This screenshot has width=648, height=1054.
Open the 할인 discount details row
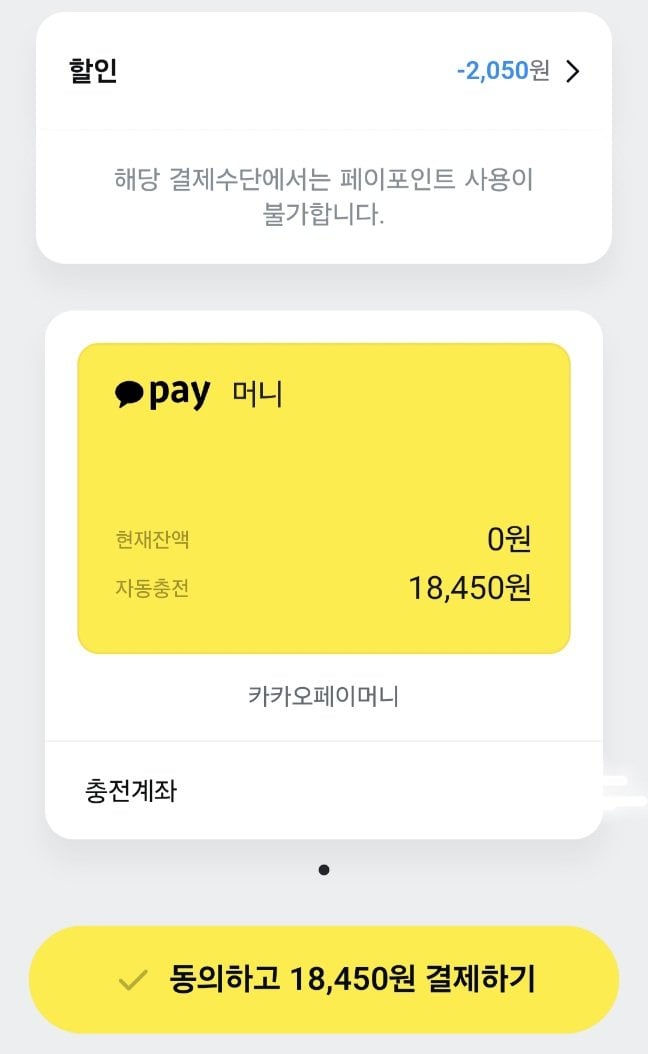323,72
